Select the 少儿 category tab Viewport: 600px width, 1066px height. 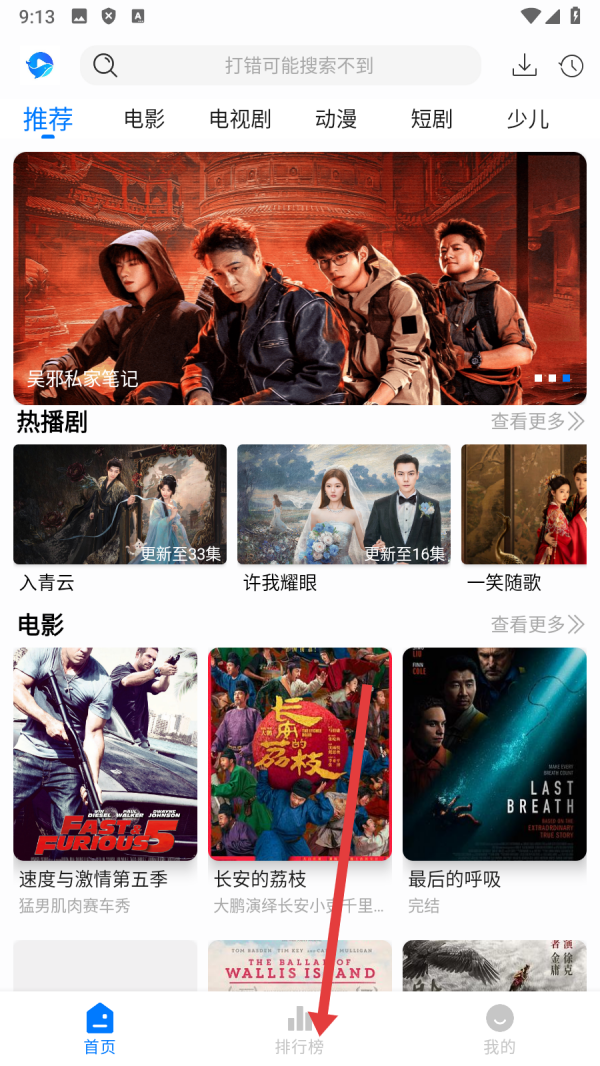527,120
